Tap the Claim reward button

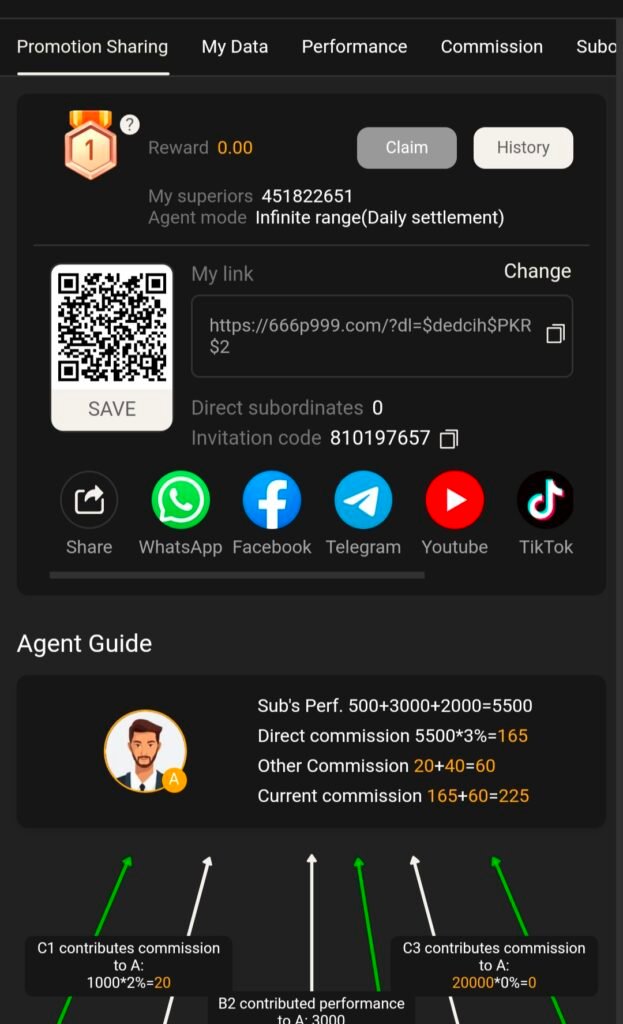tap(407, 148)
